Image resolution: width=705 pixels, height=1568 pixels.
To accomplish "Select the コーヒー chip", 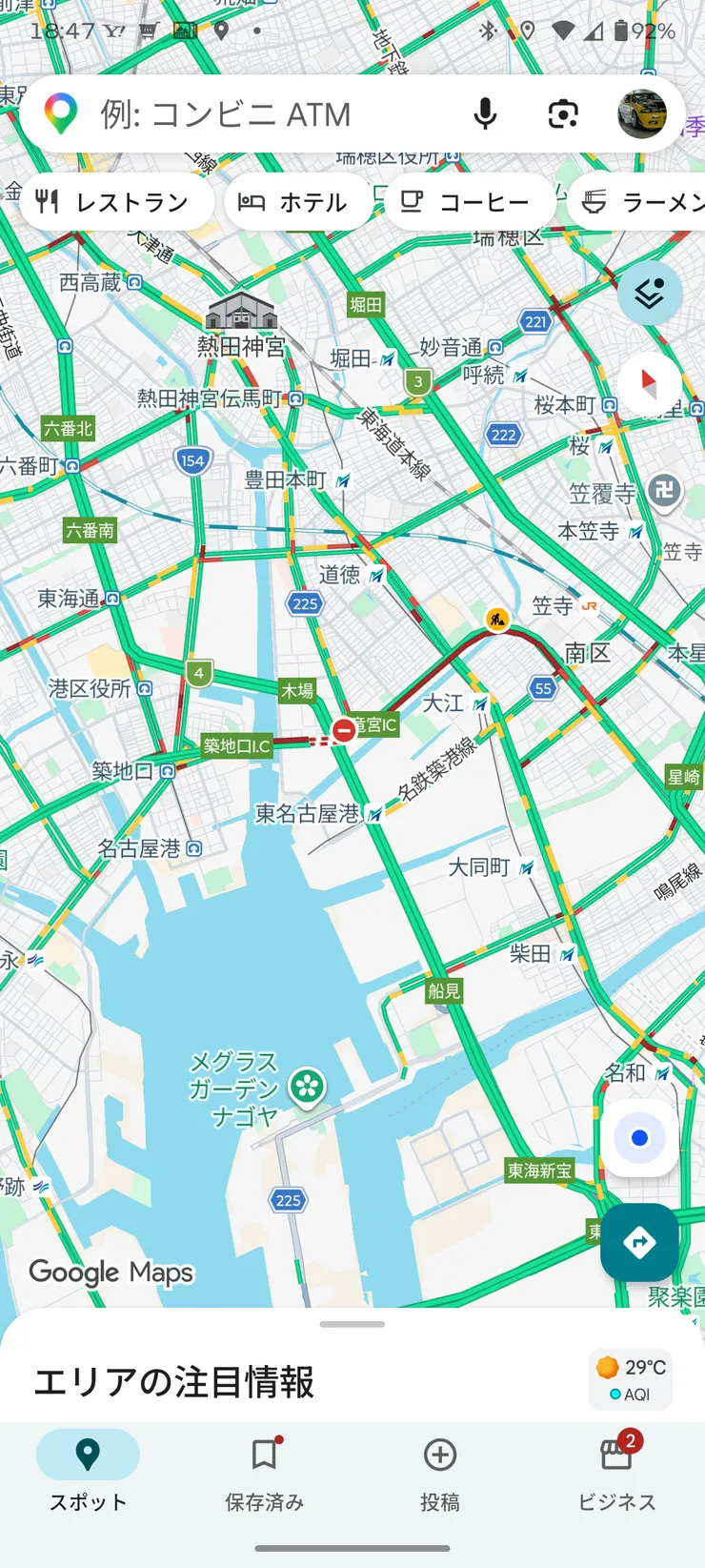I will pyautogui.click(x=469, y=202).
